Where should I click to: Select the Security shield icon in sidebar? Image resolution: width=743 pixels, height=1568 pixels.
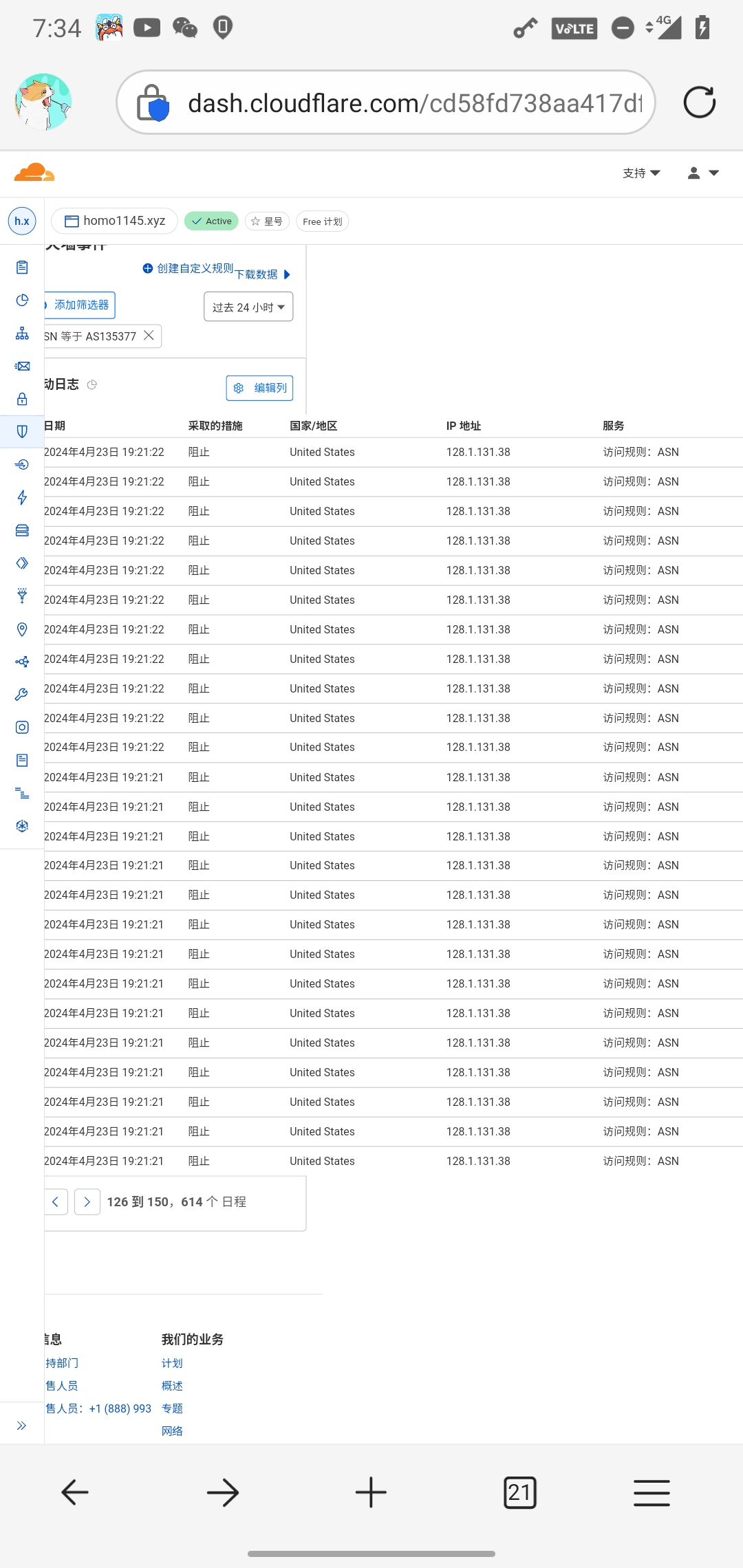[21, 431]
